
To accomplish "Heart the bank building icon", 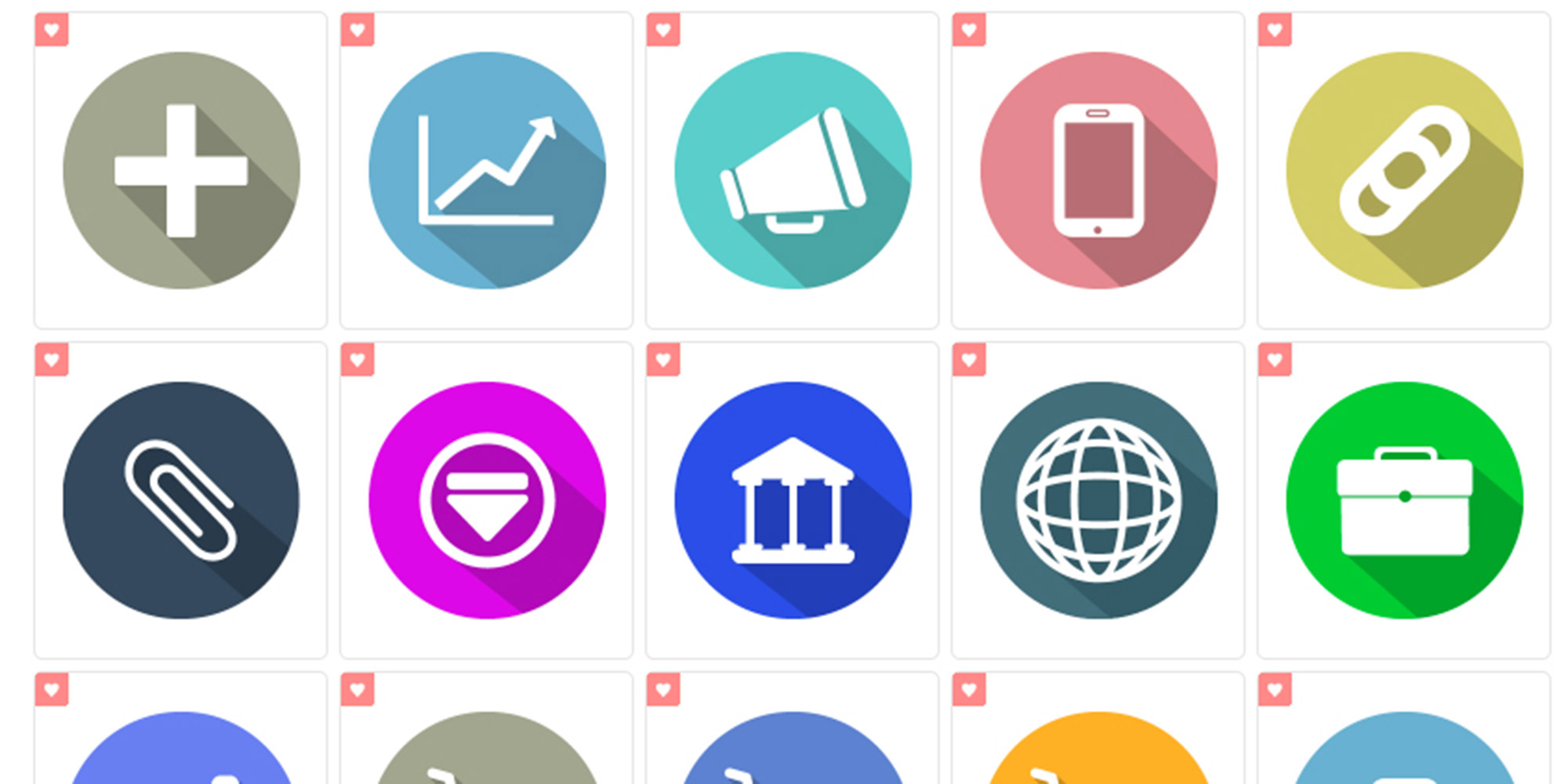I will 663,360.
